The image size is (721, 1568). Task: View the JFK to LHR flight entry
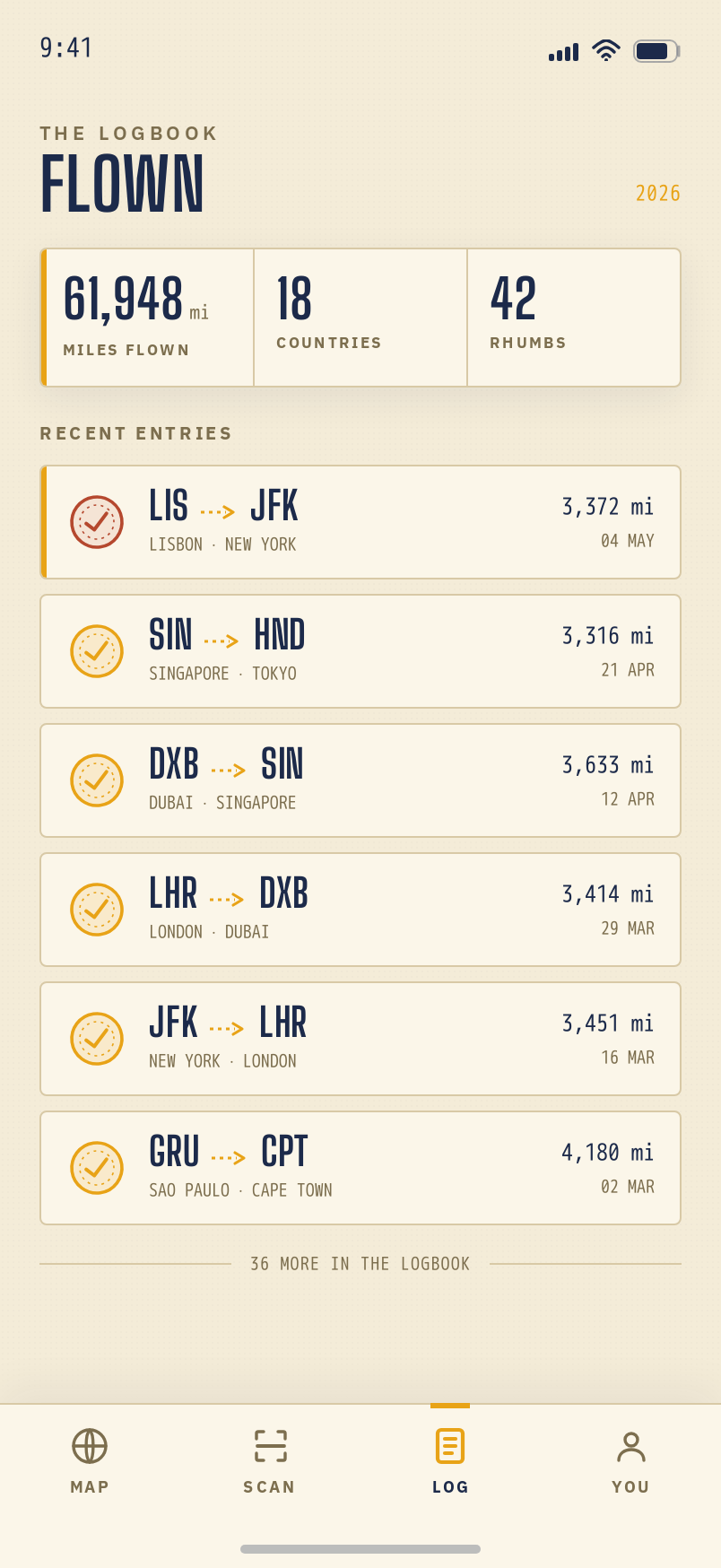(x=360, y=1039)
